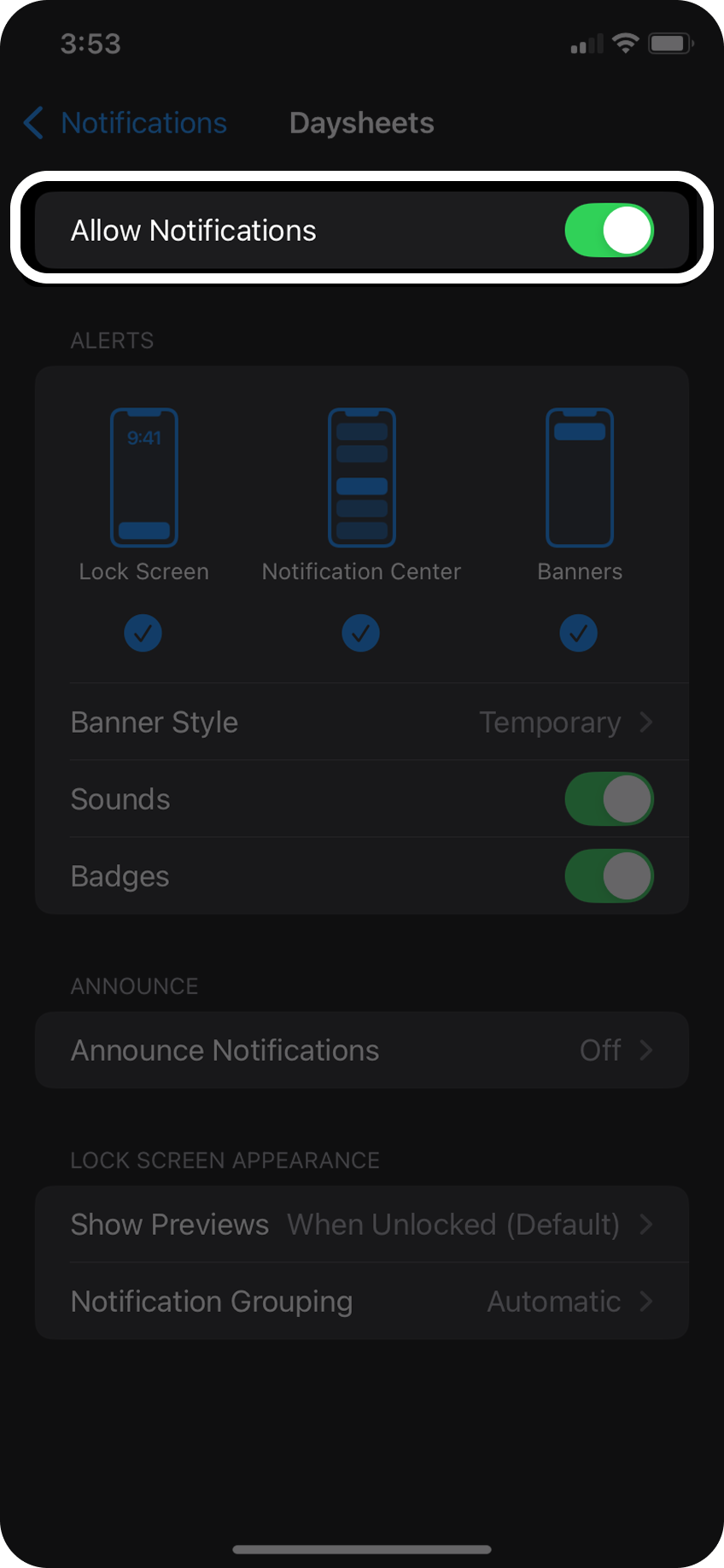Disable the Badges toggle
This screenshot has width=724, height=1568.
609,876
